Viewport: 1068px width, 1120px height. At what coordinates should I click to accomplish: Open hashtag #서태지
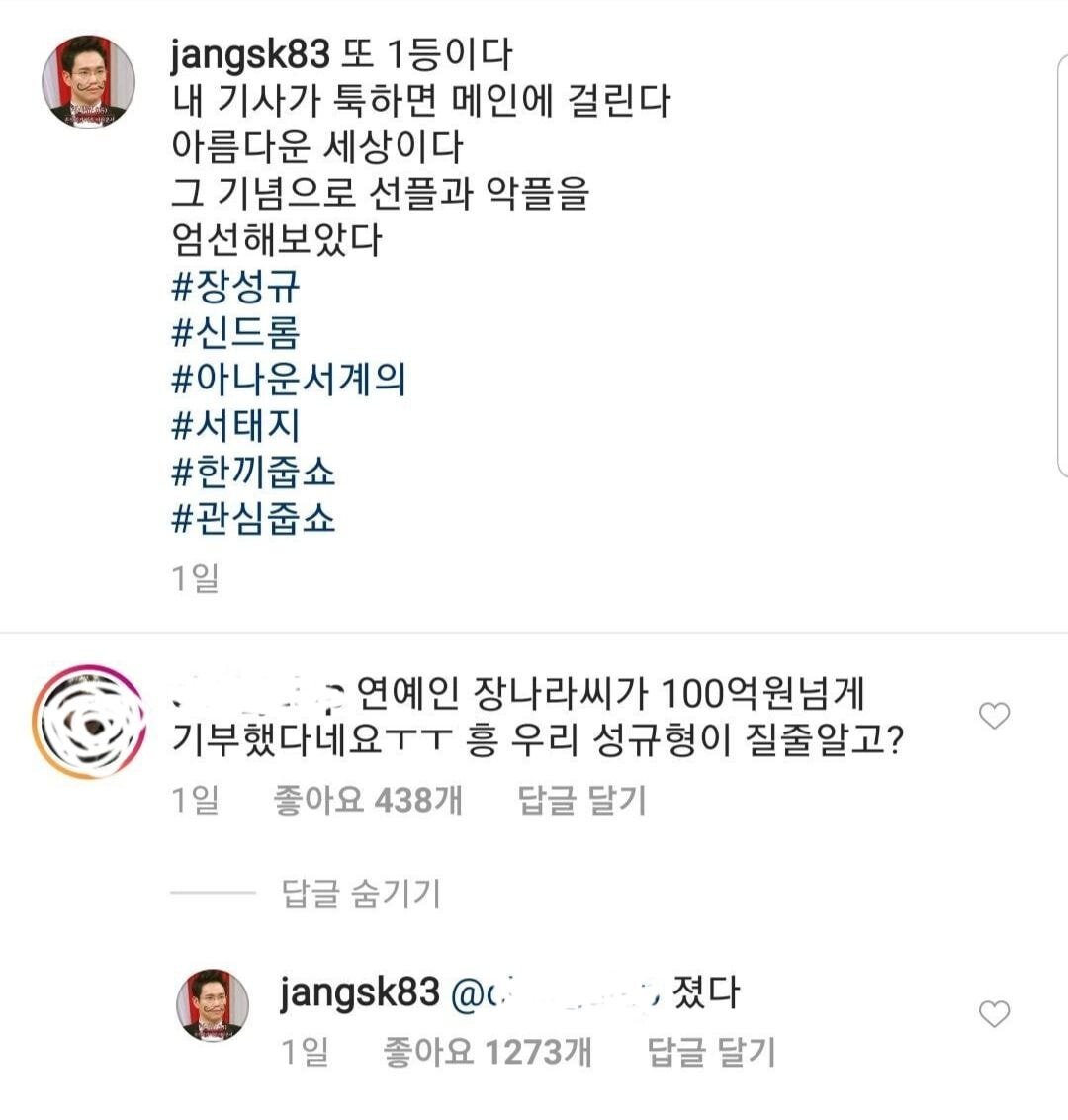point(235,426)
